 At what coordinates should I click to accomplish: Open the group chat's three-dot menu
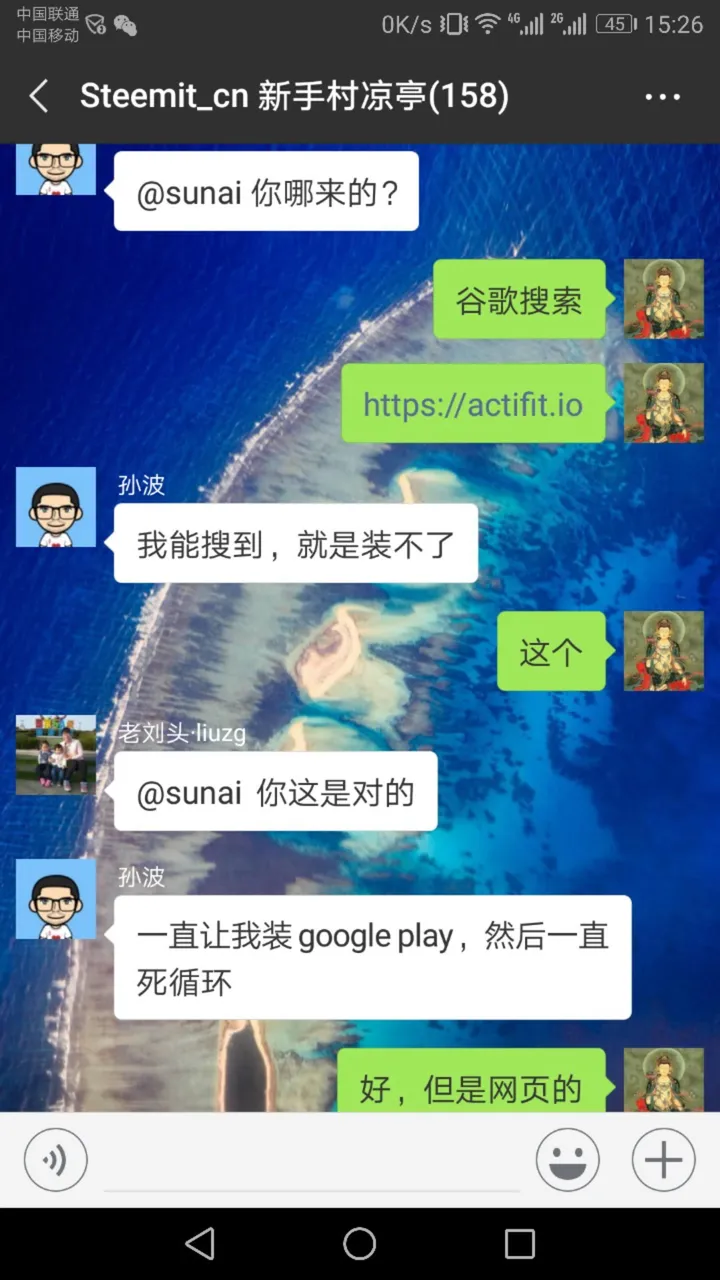tap(663, 97)
